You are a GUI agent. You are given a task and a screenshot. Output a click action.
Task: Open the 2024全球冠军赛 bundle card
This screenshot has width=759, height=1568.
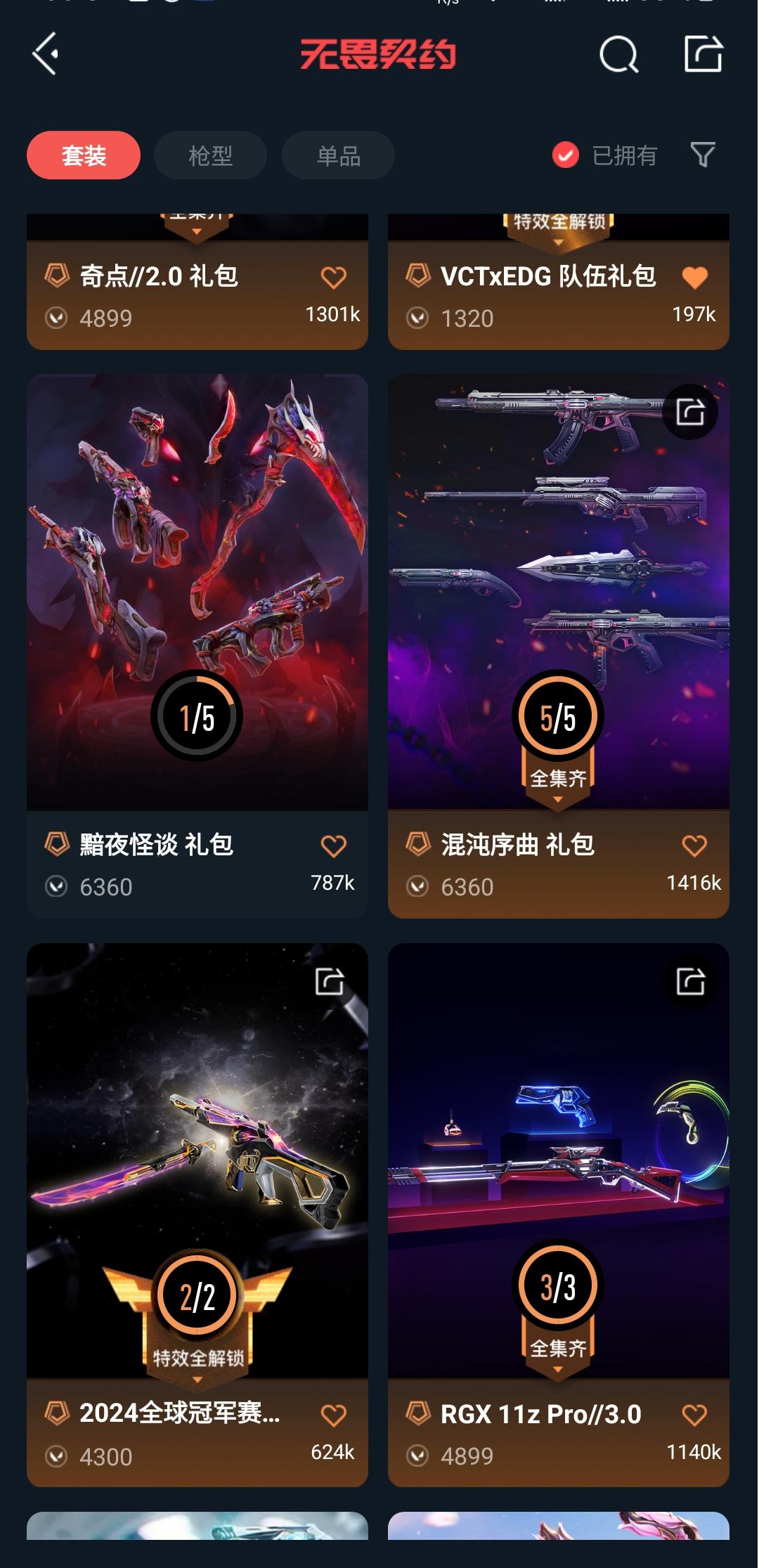(197, 1160)
